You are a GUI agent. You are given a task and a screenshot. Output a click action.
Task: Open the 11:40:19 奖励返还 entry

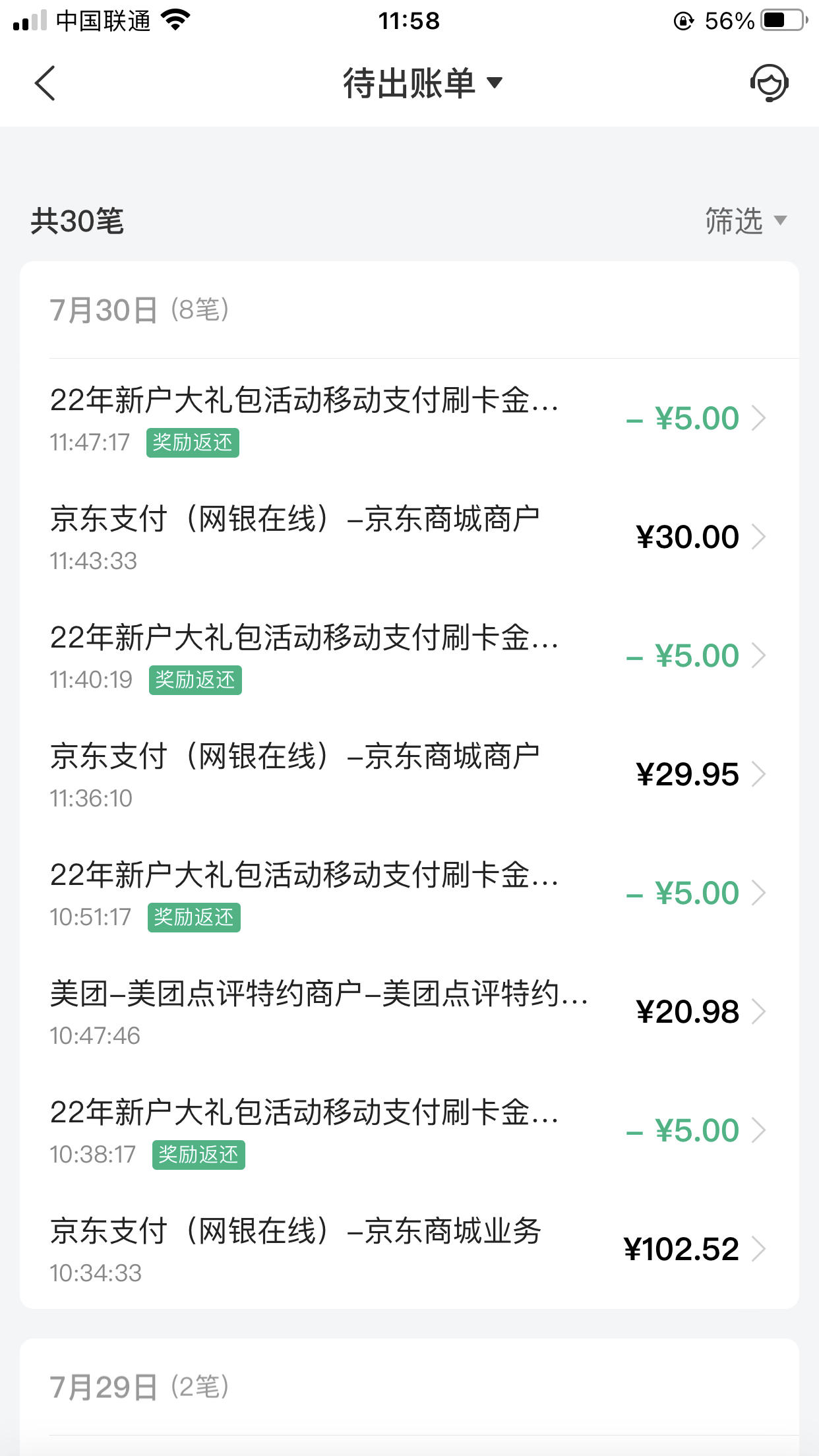click(x=409, y=655)
